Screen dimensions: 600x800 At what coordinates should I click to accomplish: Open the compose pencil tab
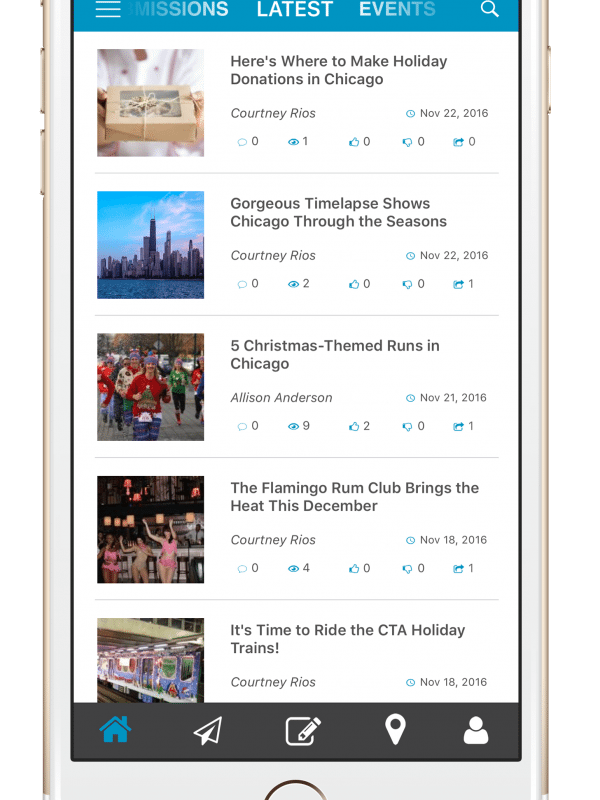click(x=302, y=731)
